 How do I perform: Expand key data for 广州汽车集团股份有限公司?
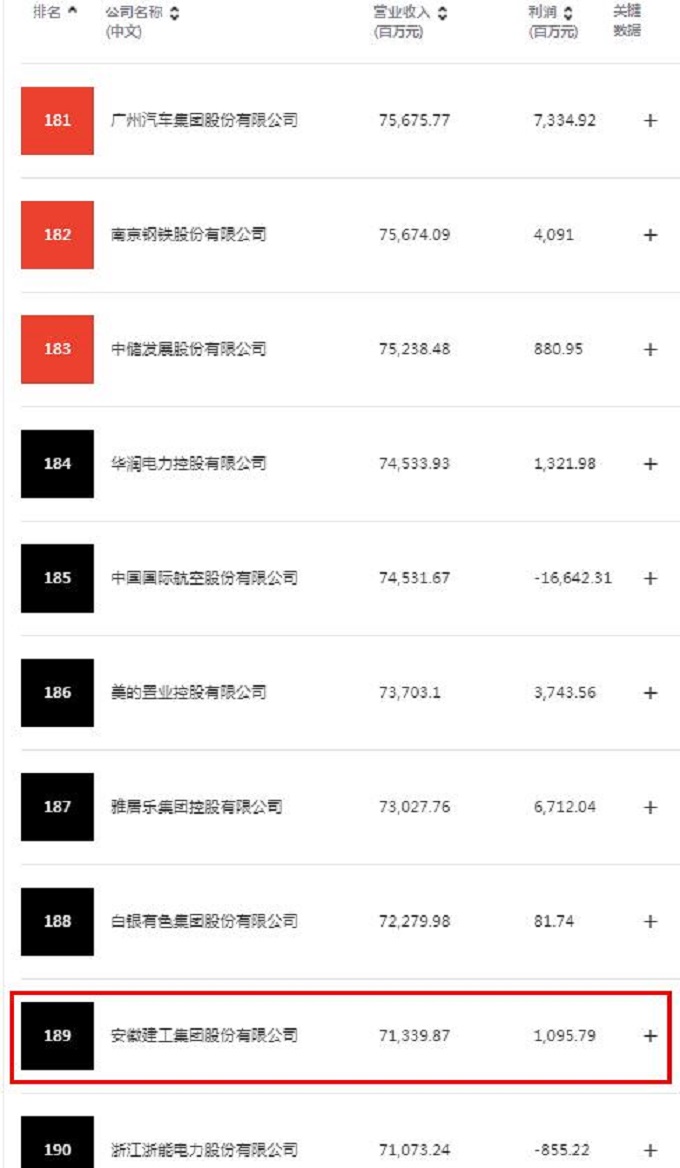pos(650,121)
